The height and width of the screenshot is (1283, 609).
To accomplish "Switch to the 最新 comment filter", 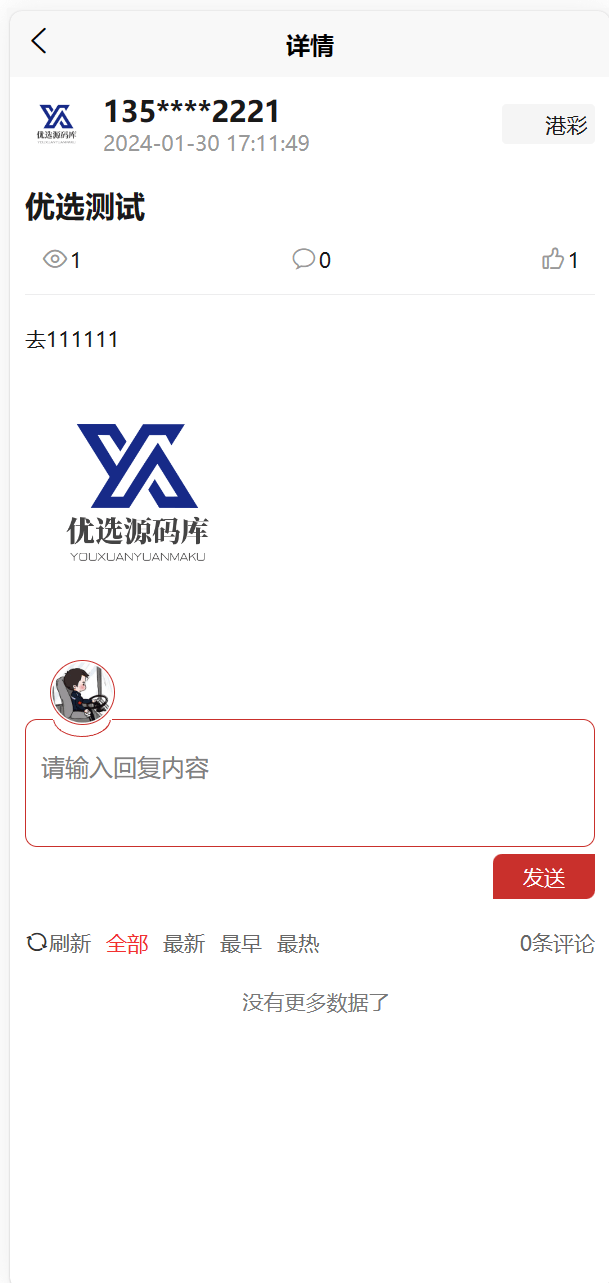I will pos(184,943).
